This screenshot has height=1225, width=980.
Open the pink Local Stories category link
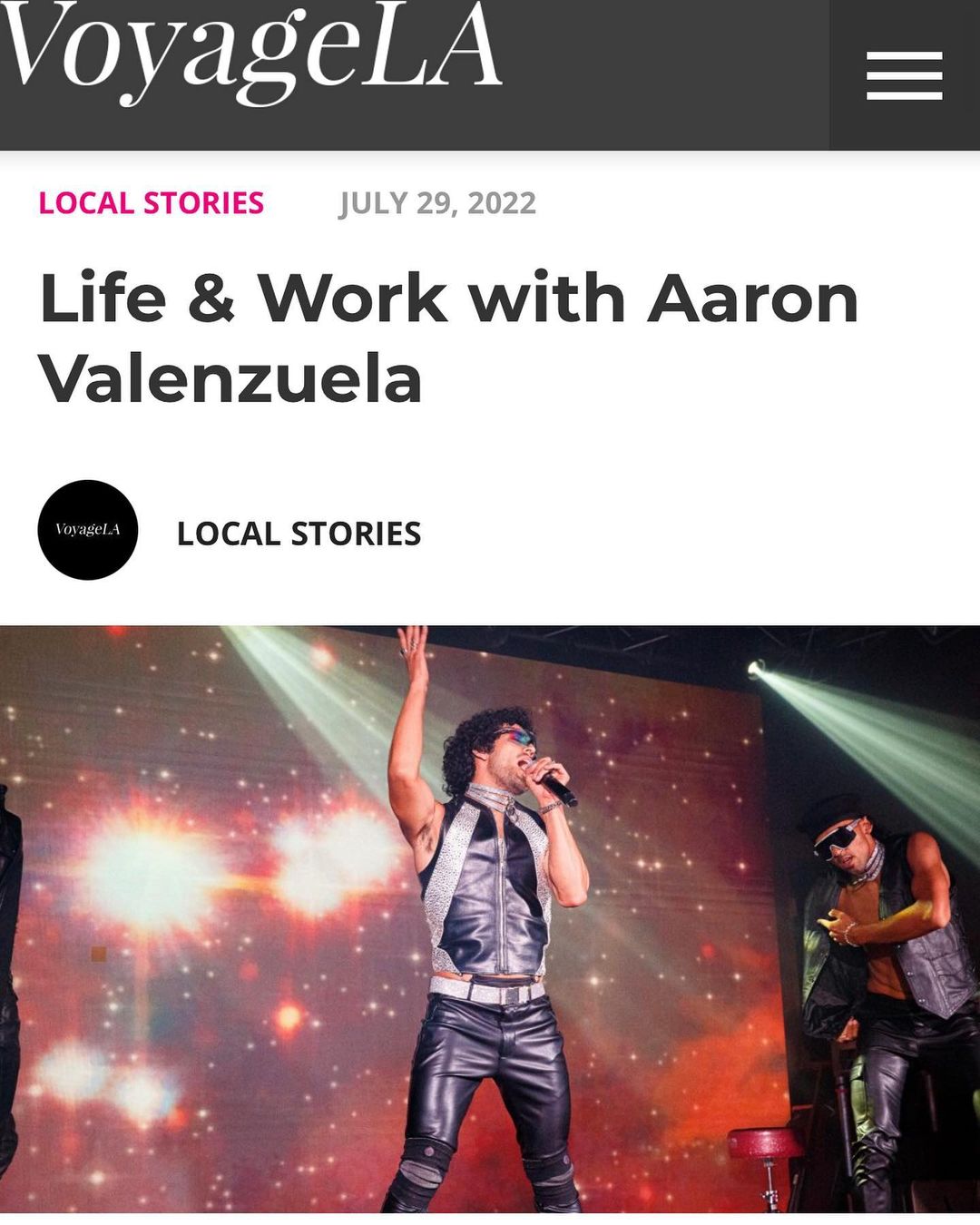click(x=152, y=202)
